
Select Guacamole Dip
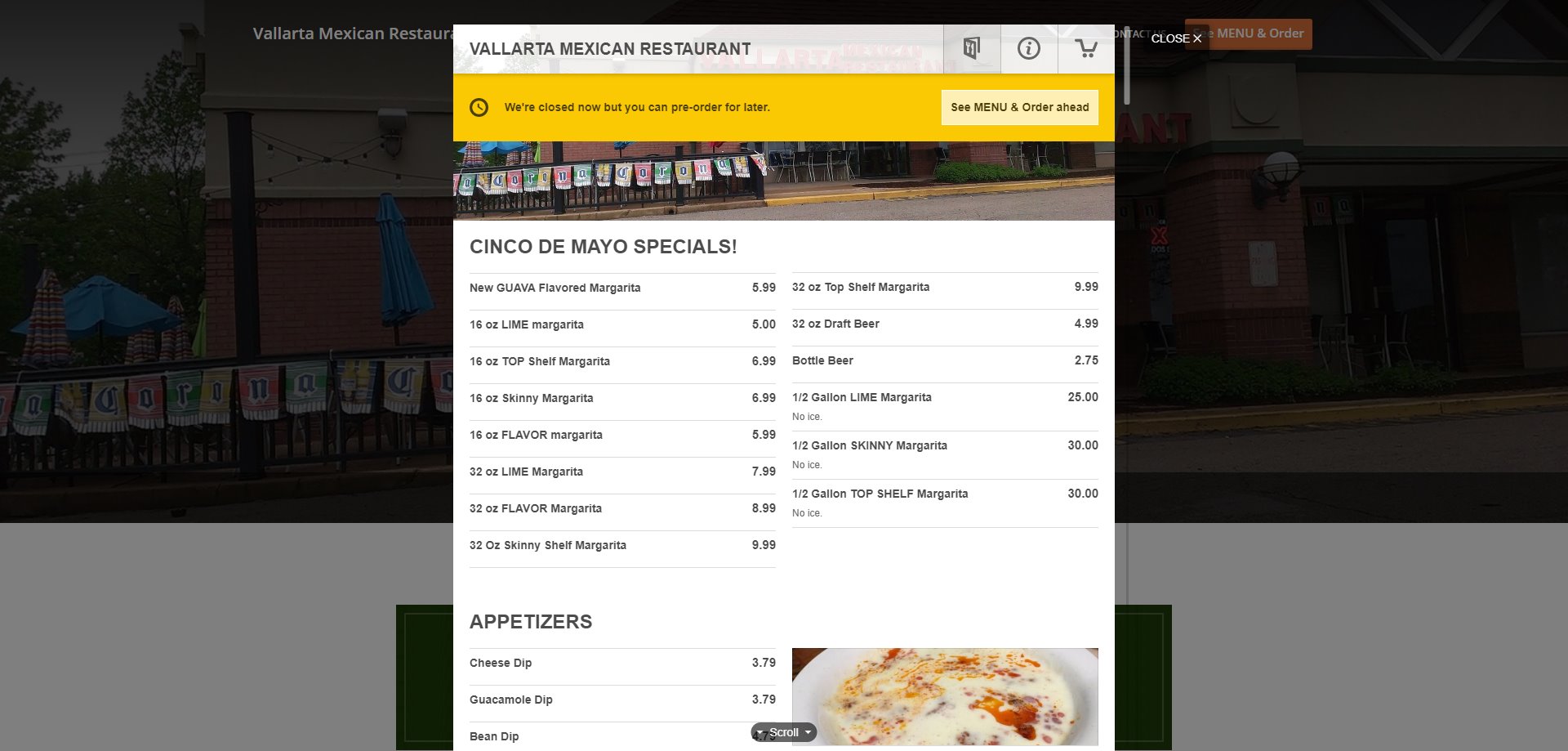coord(511,700)
